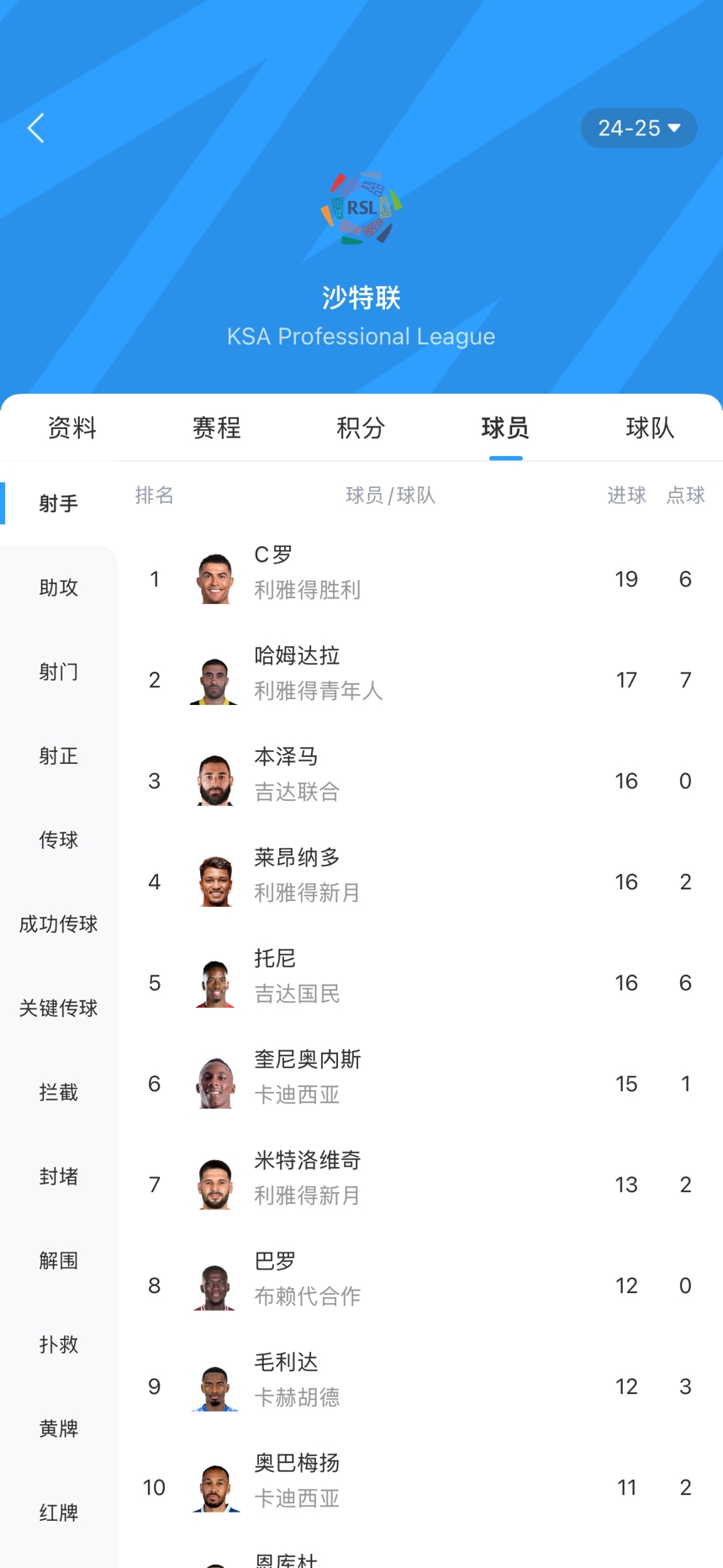Select 拦截 in the side menu
Screen dimensions: 723x1568
pyautogui.click(x=59, y=1092)
